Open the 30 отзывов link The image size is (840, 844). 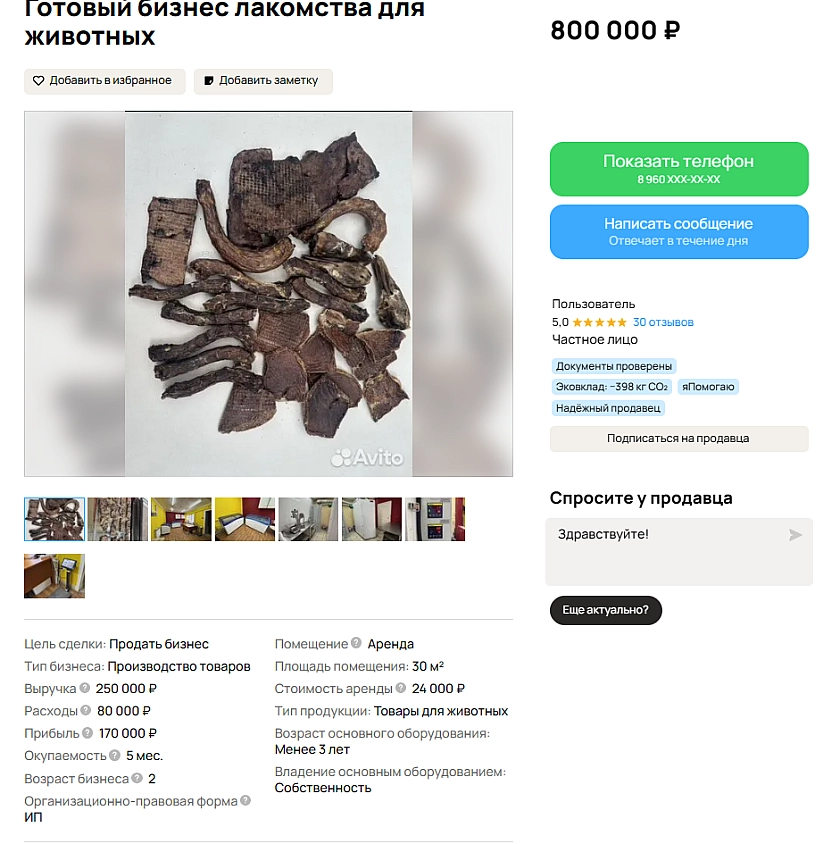663,322
